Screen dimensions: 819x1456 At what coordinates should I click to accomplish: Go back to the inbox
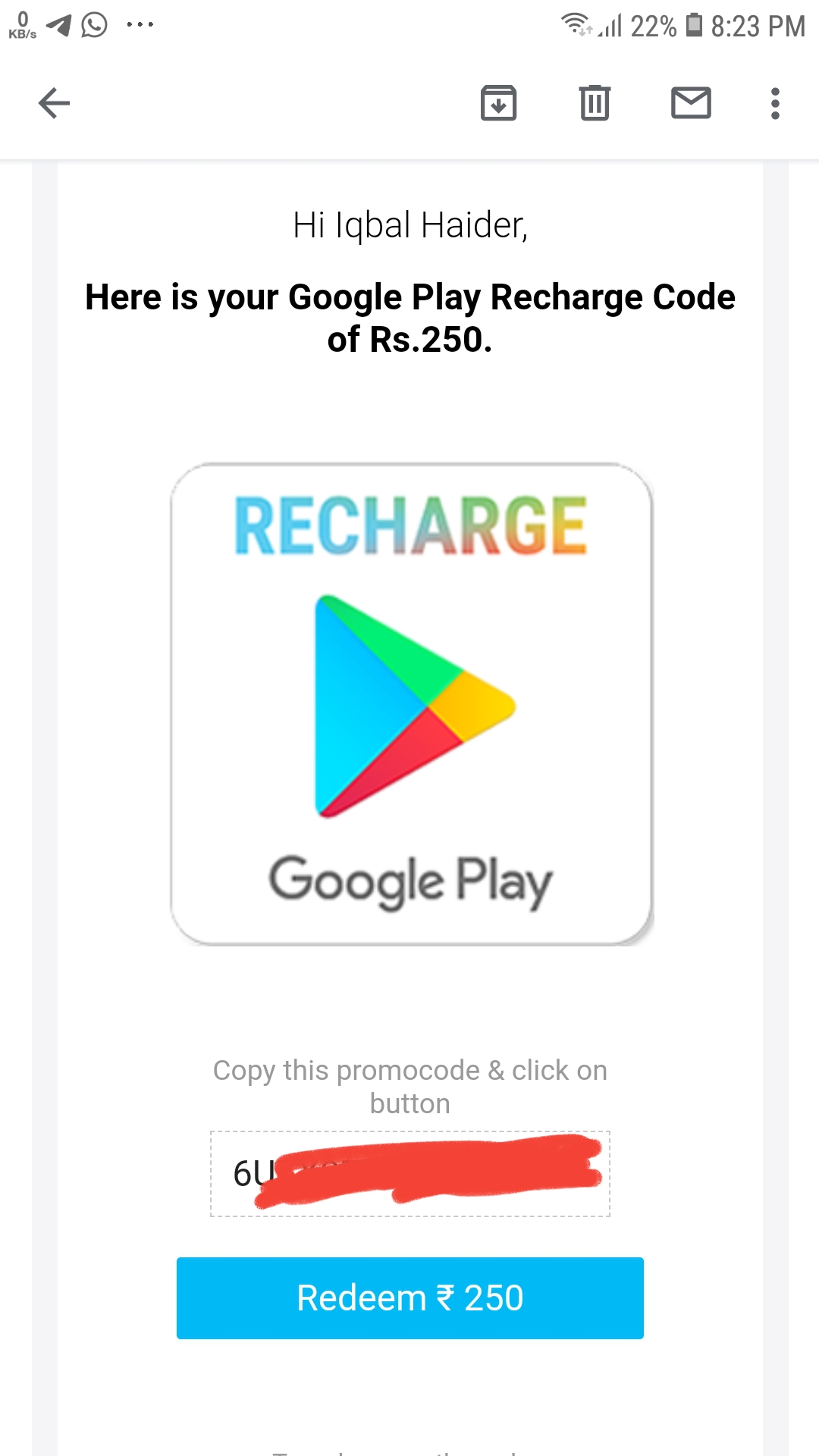54,103
